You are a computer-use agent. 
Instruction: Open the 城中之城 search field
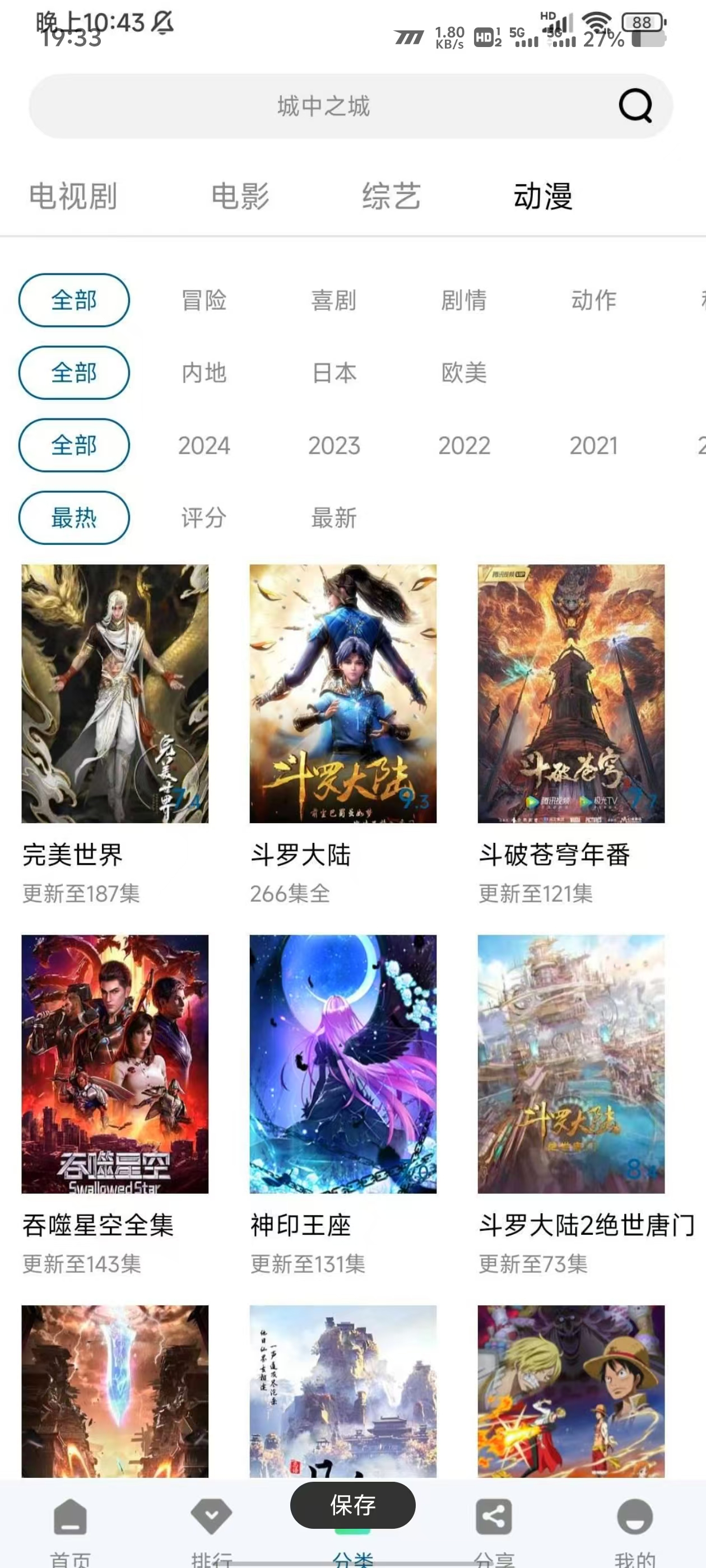click(x=323, y=106)
